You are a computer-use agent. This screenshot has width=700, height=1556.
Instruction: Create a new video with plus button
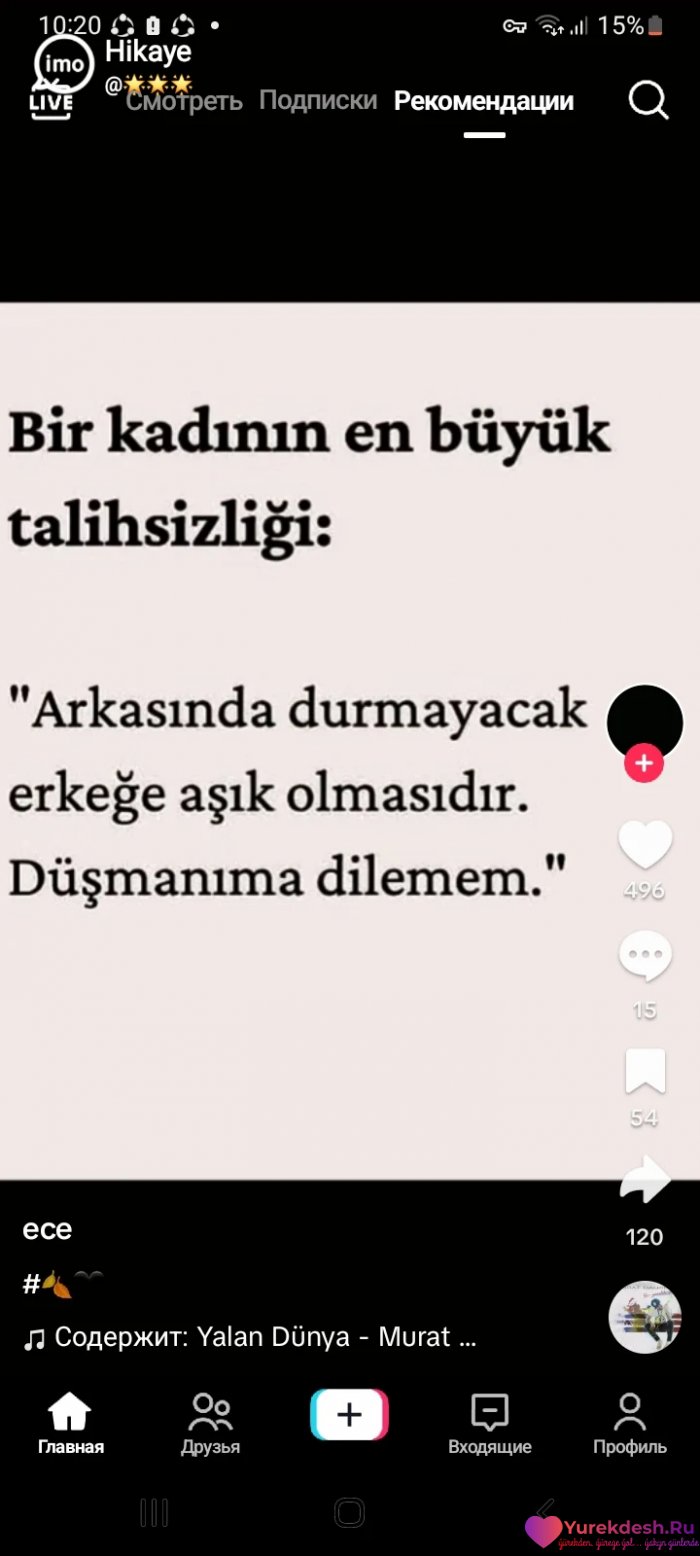click(x=349, y=1415)
